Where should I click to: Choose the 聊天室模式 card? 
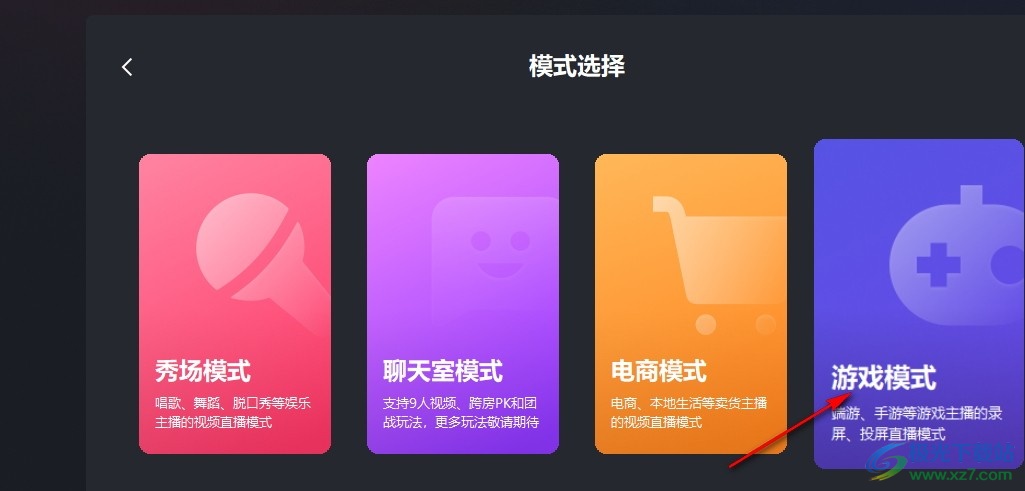coord(462,304)
